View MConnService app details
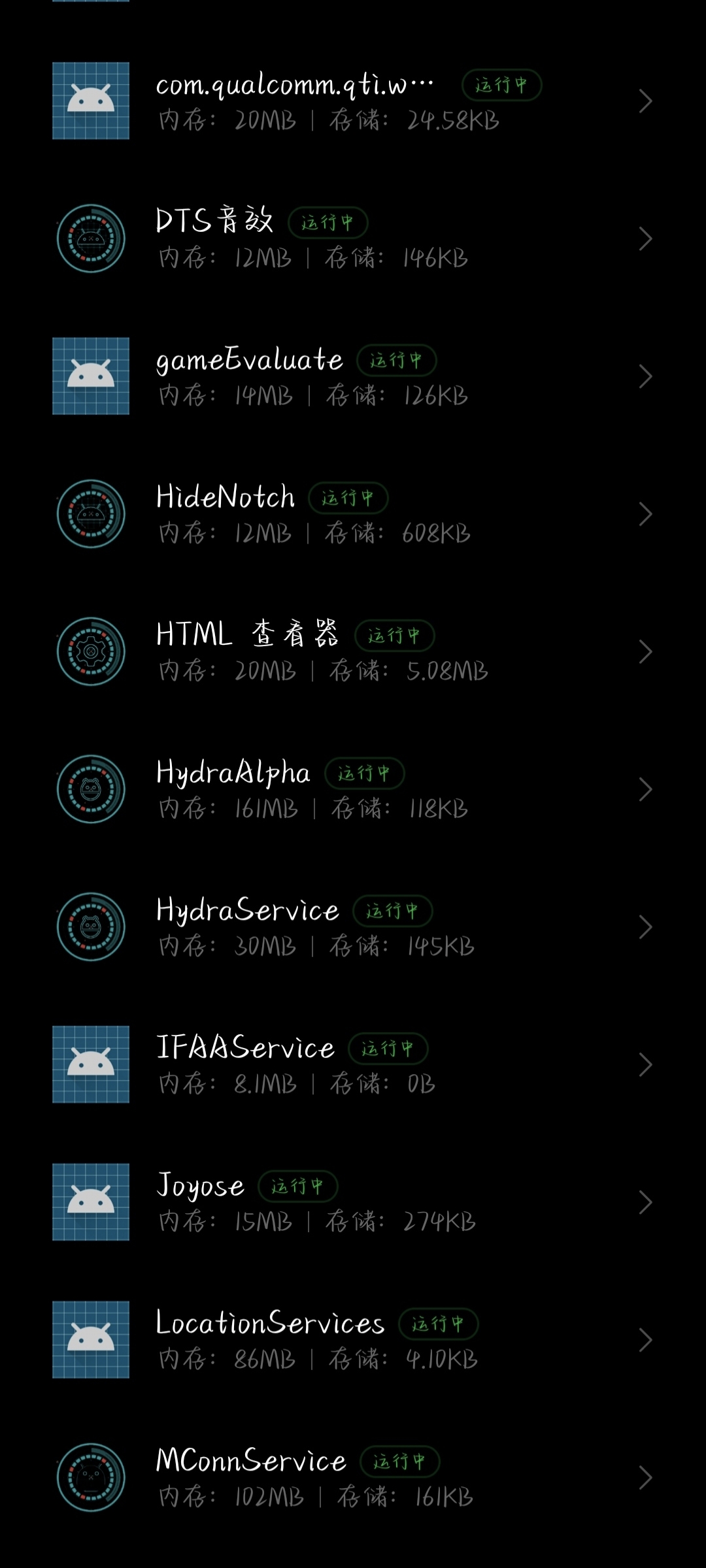Viewport: 706px width, 1568px height. click(353, 1478)
